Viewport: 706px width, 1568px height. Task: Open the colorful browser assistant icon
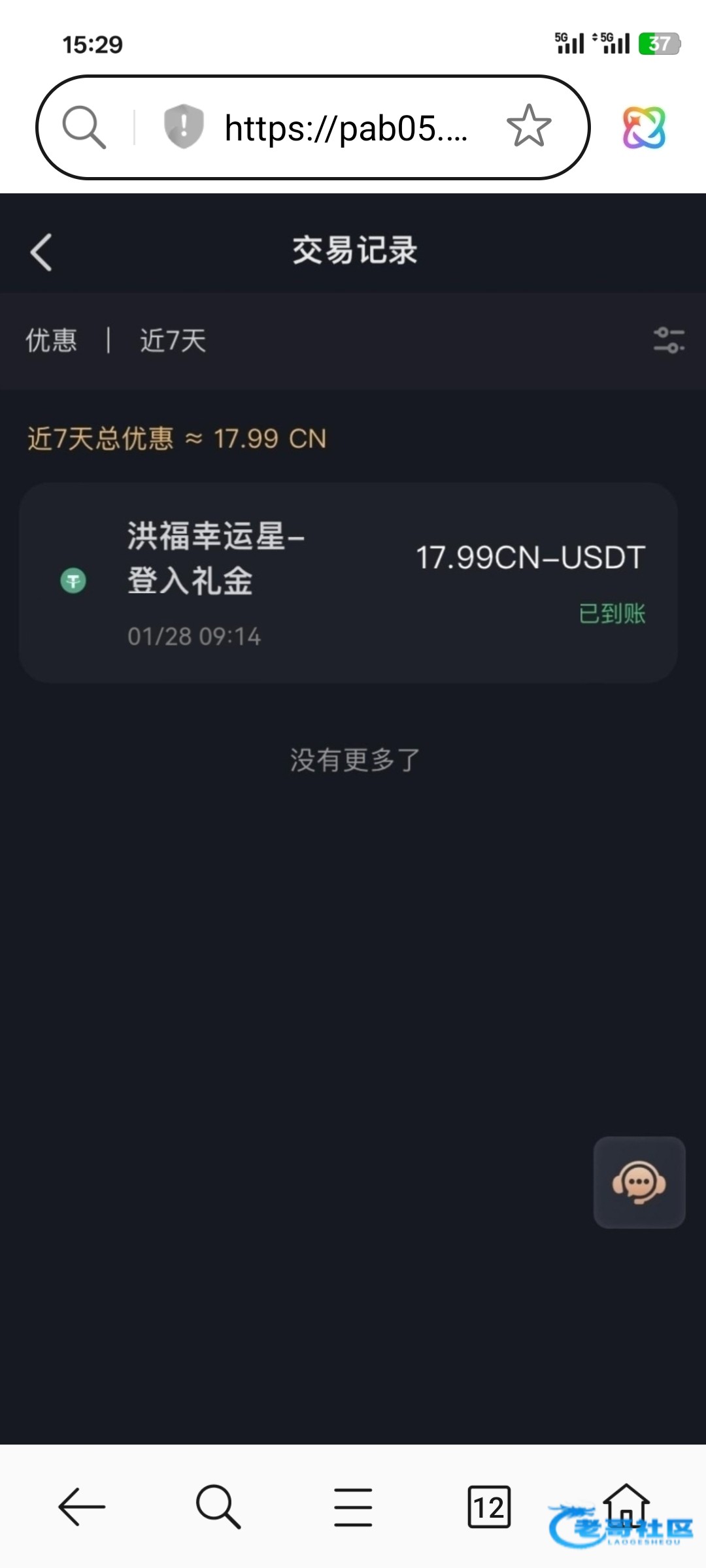click(x=644, y=127)
